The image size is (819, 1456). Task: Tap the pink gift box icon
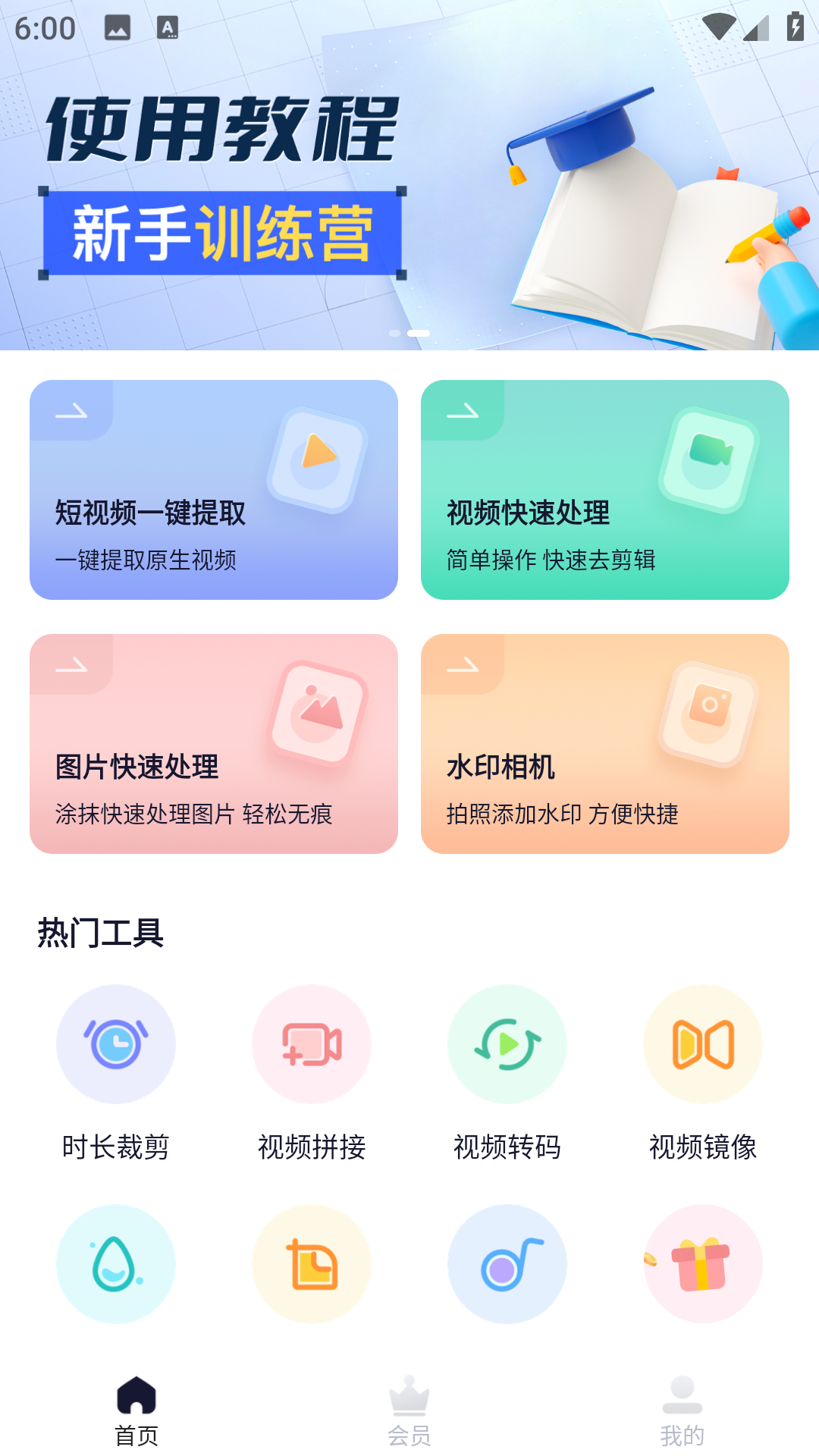(702, 1264)
